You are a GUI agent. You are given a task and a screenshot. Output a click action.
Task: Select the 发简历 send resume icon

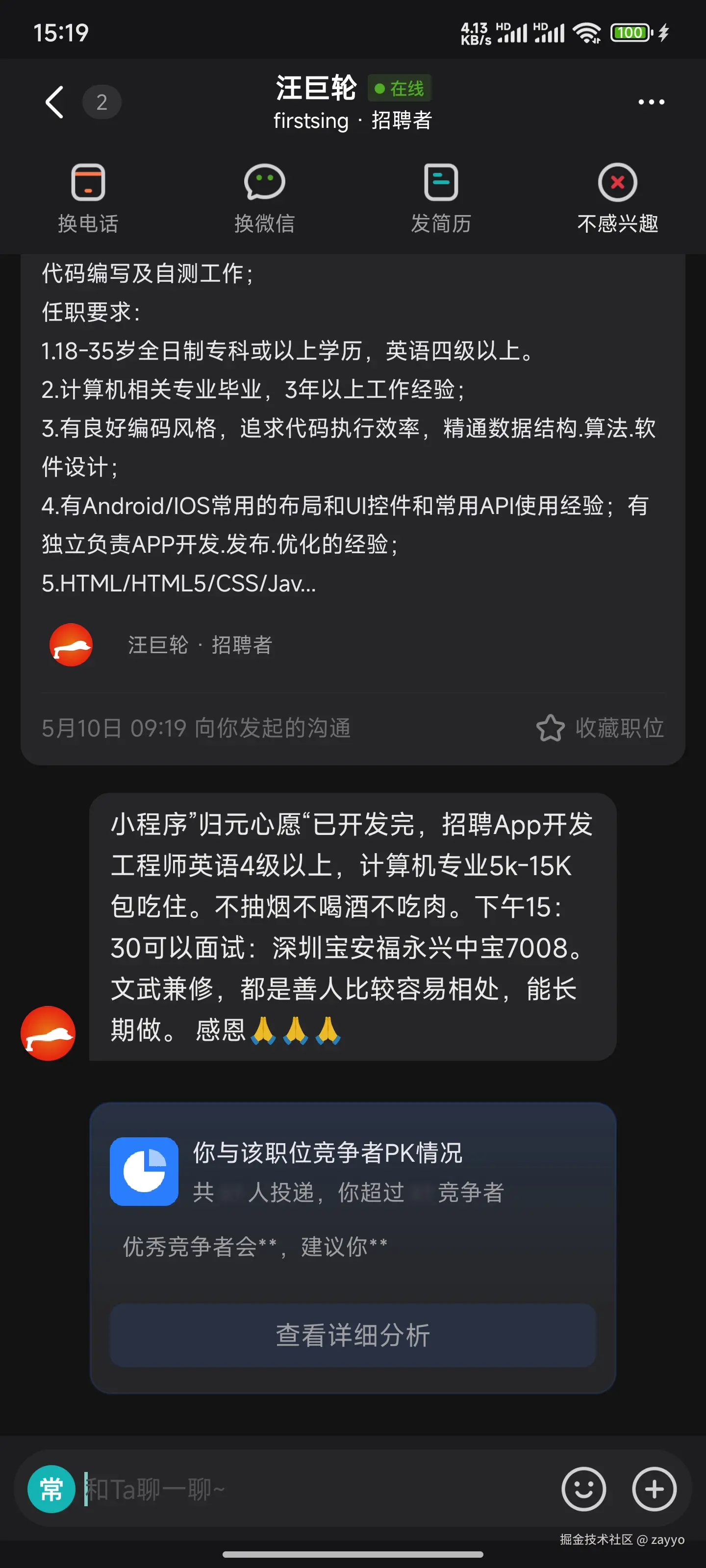(x=441, y=182)
